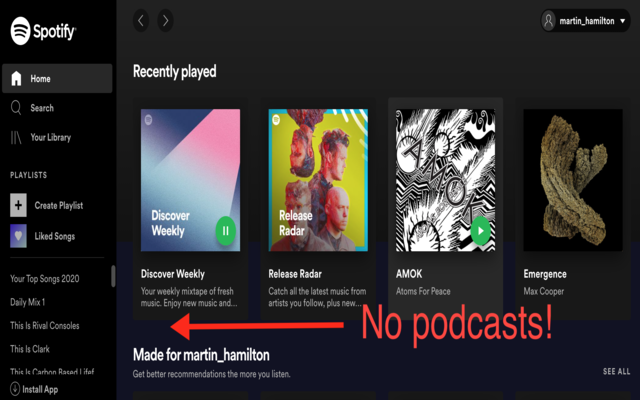Open Emergence by Max Cooper
Screen dimensions: 640x400
pos(573,209)
